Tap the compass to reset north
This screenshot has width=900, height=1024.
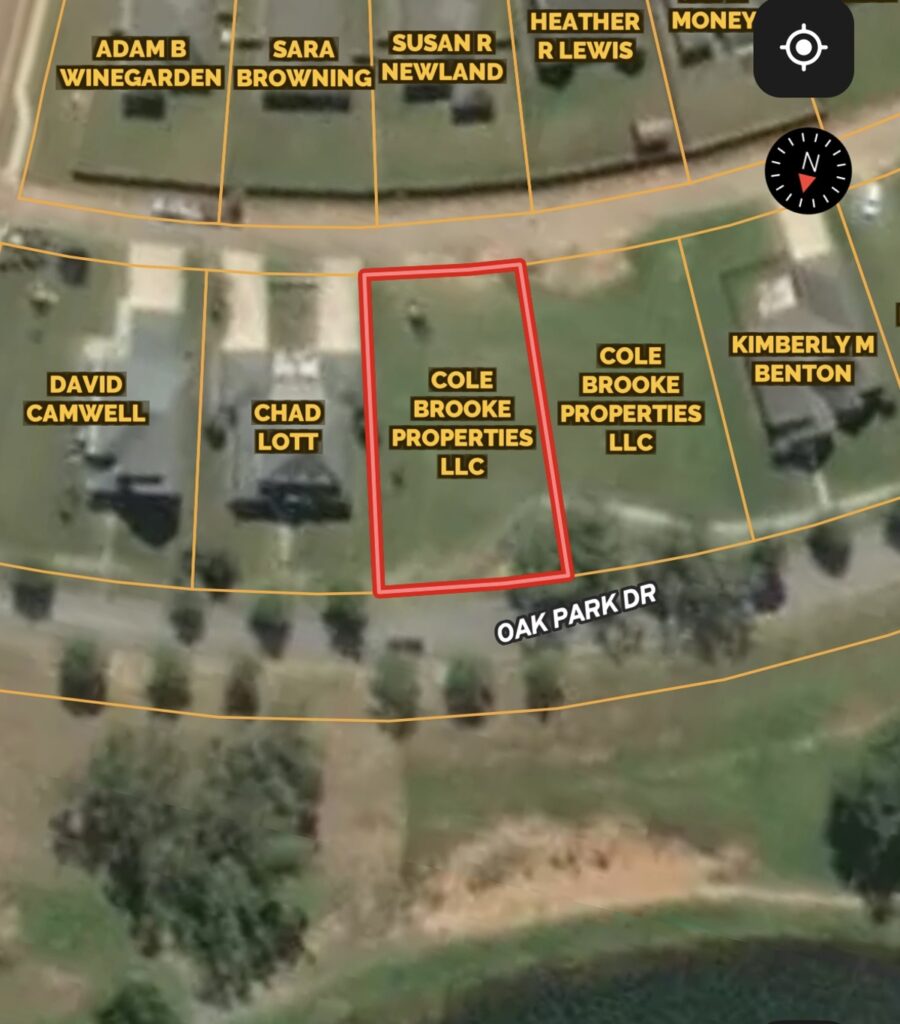point(808,170)
